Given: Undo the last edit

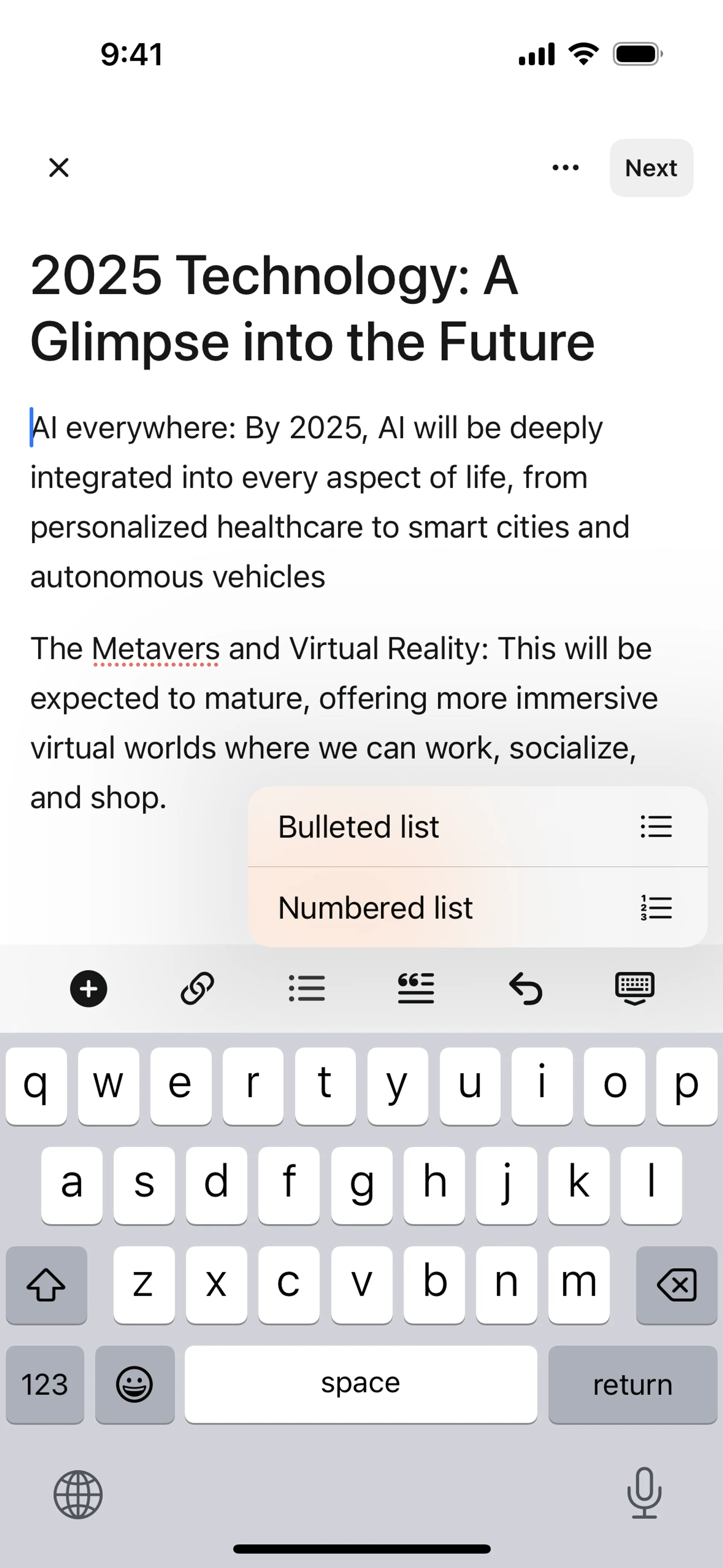Looking at the screenshot, I should coord(525,989).
